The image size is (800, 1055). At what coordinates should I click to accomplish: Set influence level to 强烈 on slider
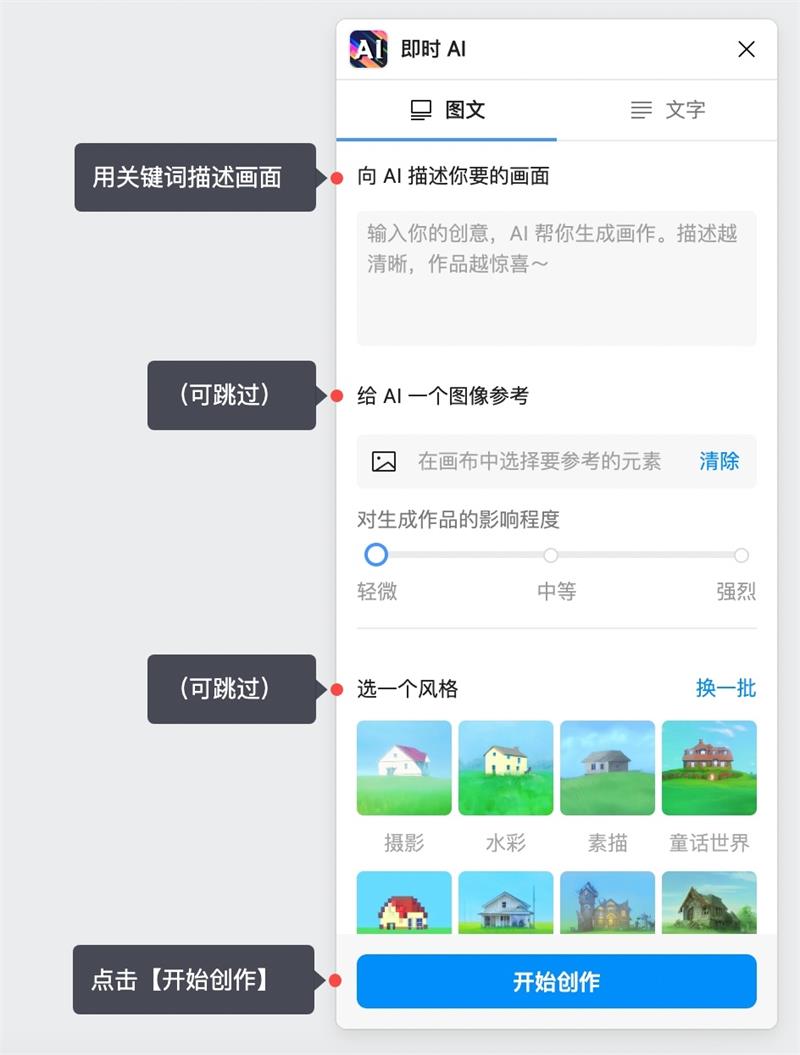(741, 555)
